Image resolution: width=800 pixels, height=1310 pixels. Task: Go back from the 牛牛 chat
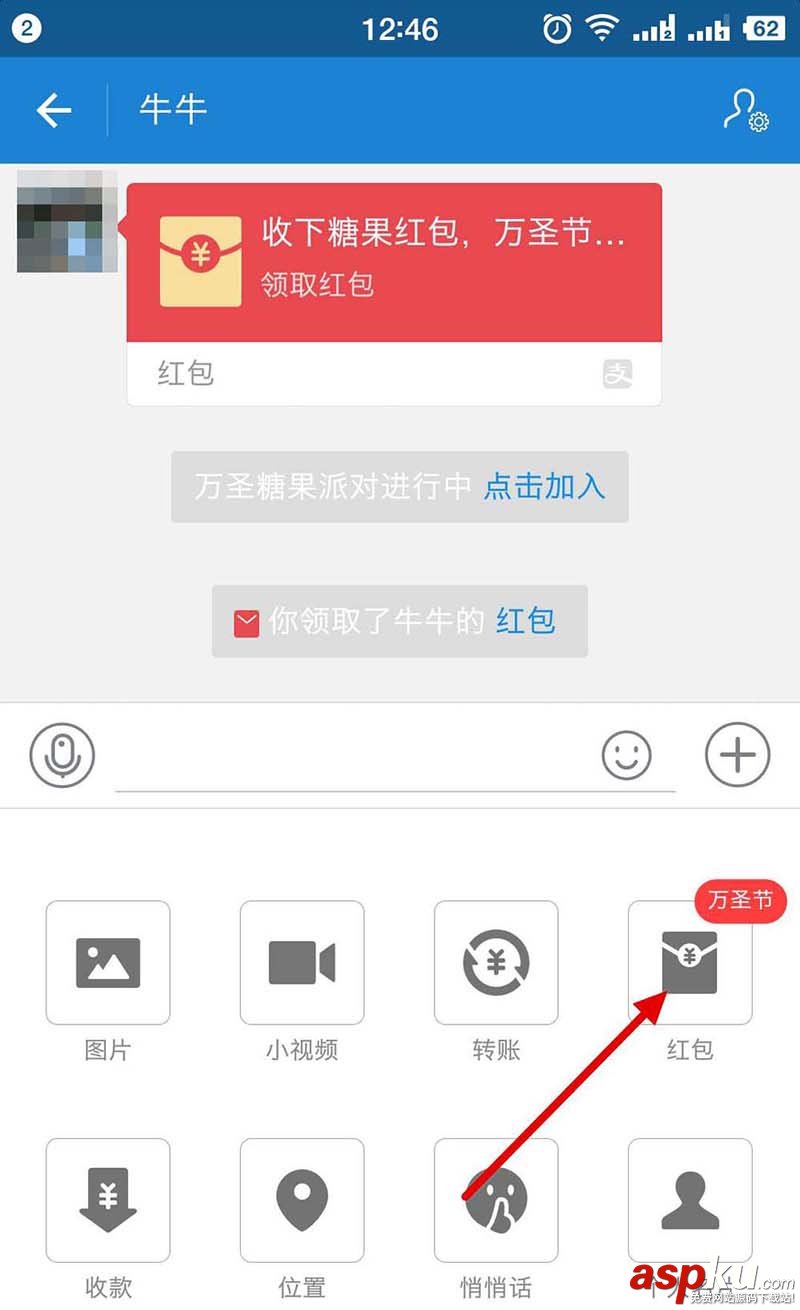pos(54,110)
